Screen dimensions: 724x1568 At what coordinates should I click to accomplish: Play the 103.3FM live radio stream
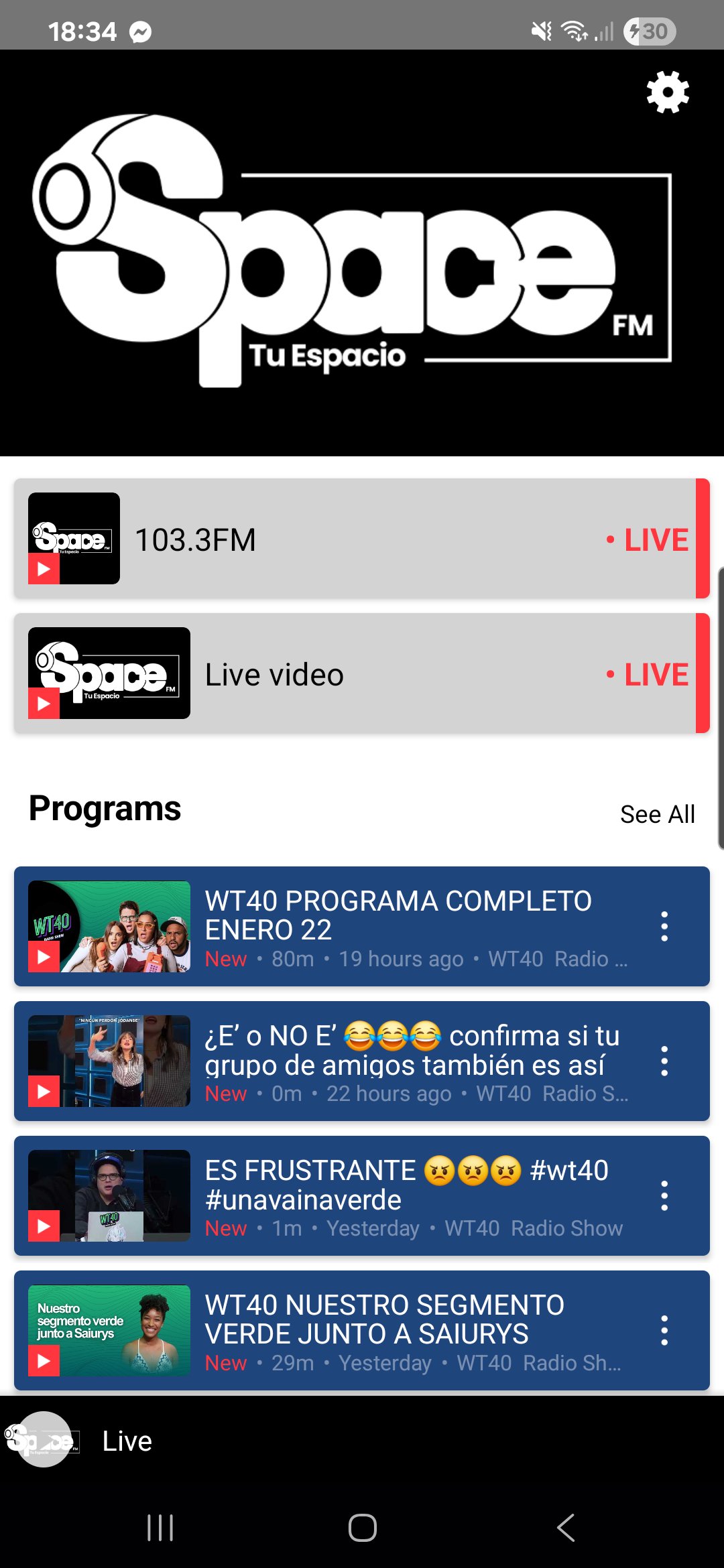pos(362,539)
